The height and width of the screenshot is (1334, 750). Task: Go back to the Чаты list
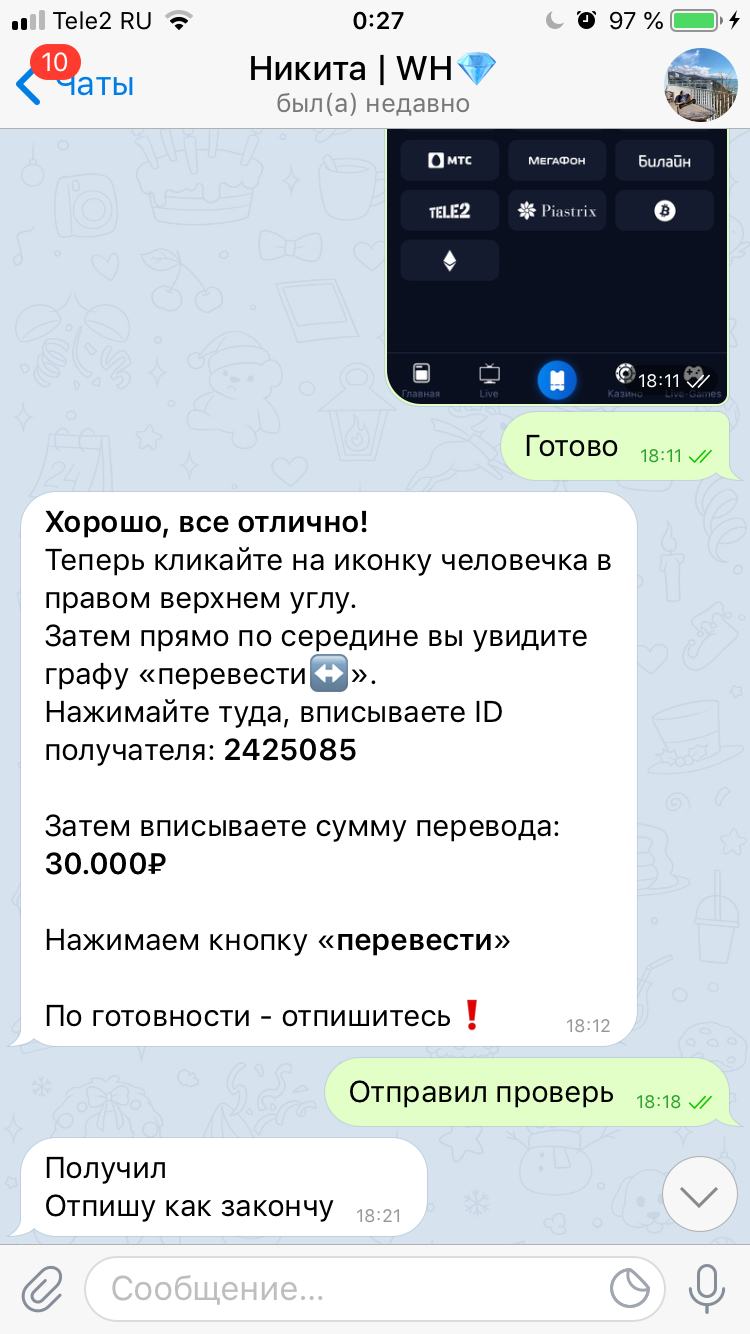pyautogui.click(x=75, y=85)
